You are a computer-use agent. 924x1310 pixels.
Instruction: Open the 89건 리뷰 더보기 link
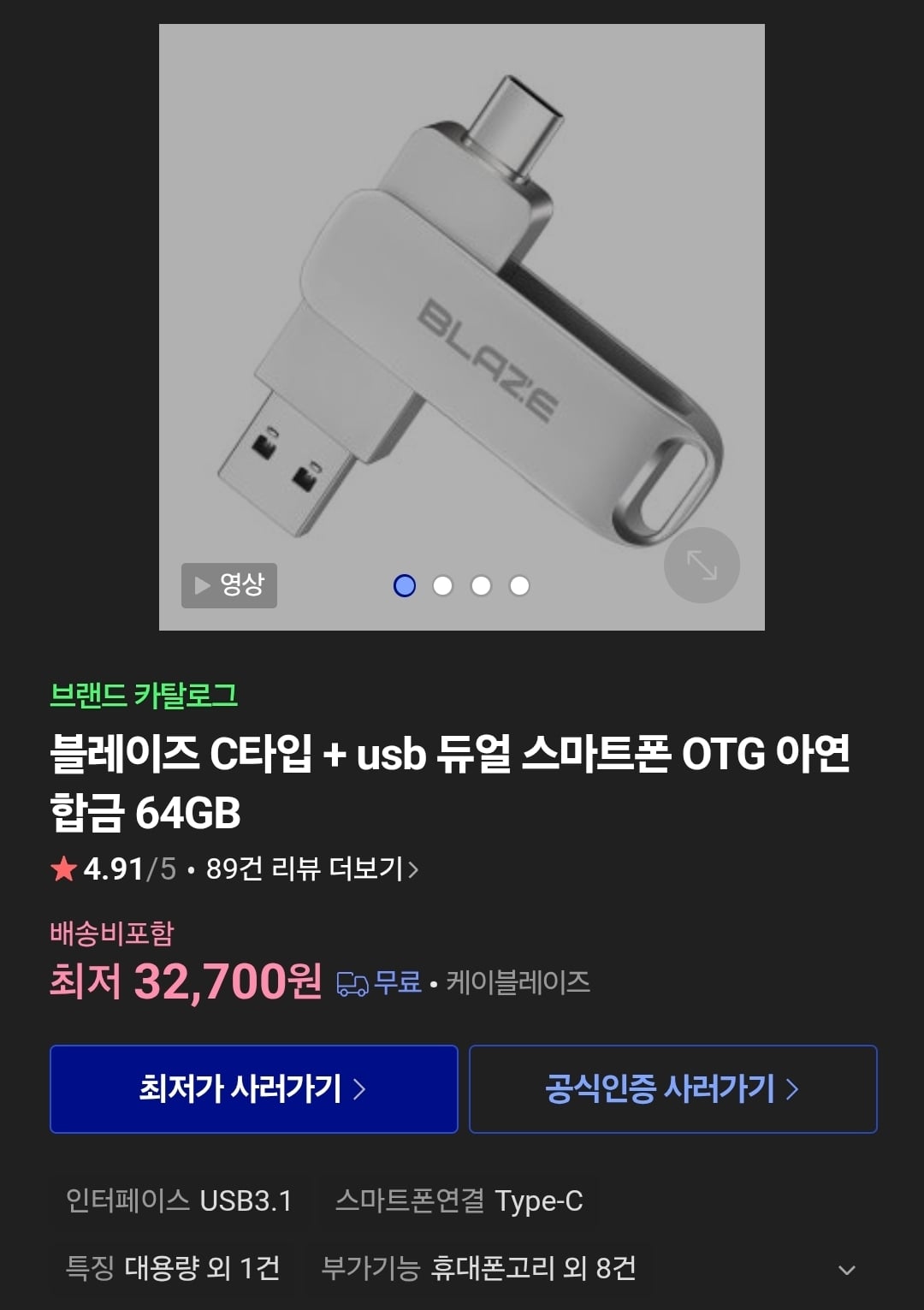[x=312, y=869]
